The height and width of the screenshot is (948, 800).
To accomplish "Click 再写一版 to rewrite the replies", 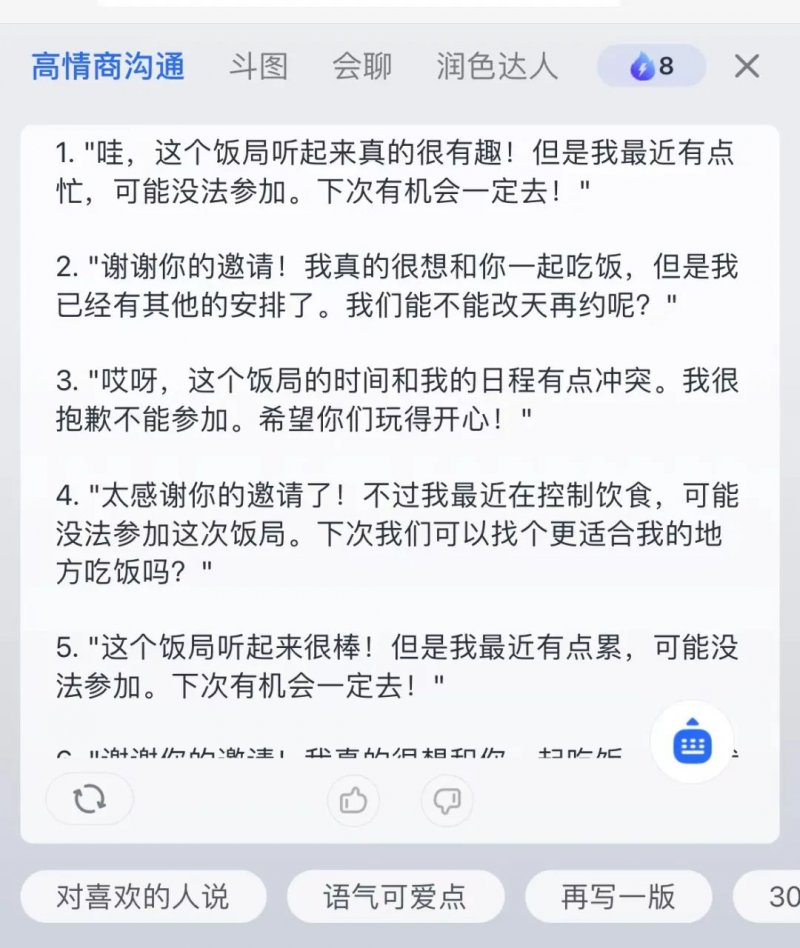I will (618, 897).
